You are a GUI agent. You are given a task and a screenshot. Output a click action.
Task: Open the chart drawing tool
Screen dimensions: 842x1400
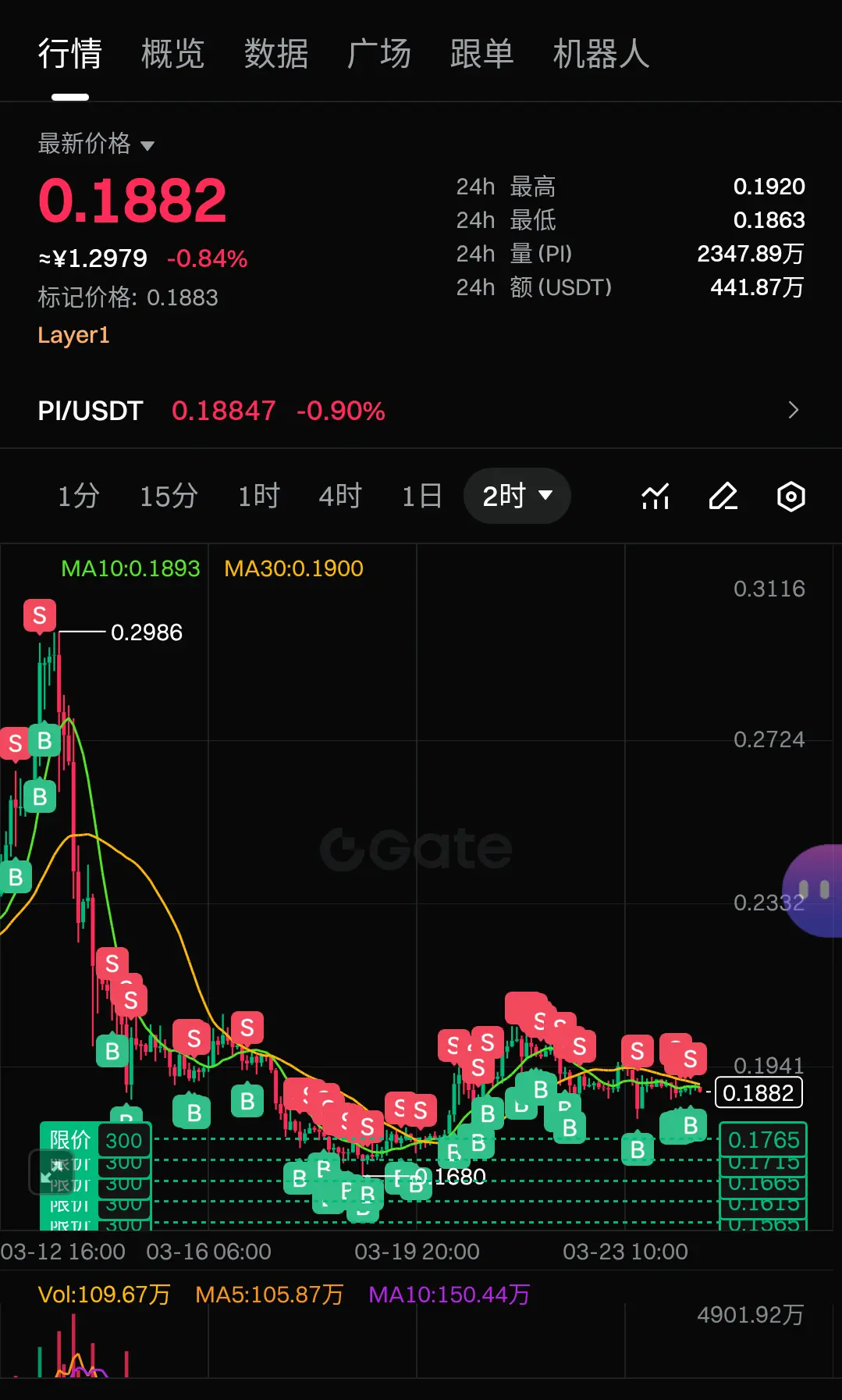point(723,497)
